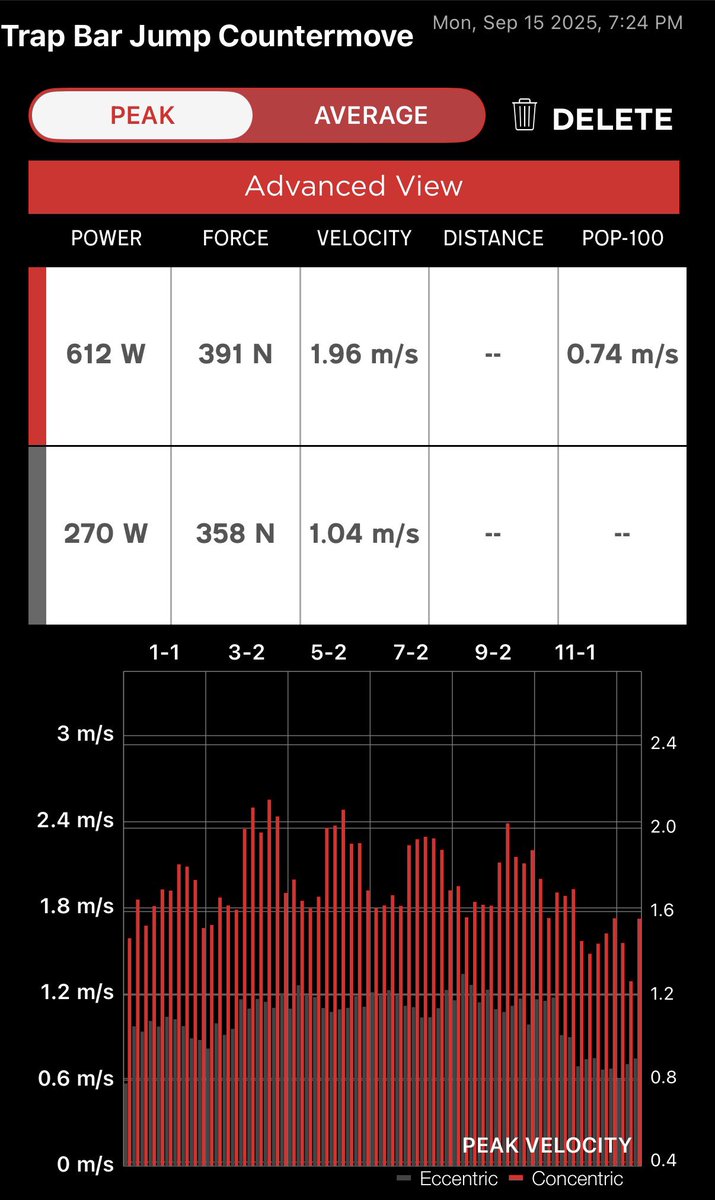Switch to the AVERAGE view
715x1200 pixels.
pos(370,116)
